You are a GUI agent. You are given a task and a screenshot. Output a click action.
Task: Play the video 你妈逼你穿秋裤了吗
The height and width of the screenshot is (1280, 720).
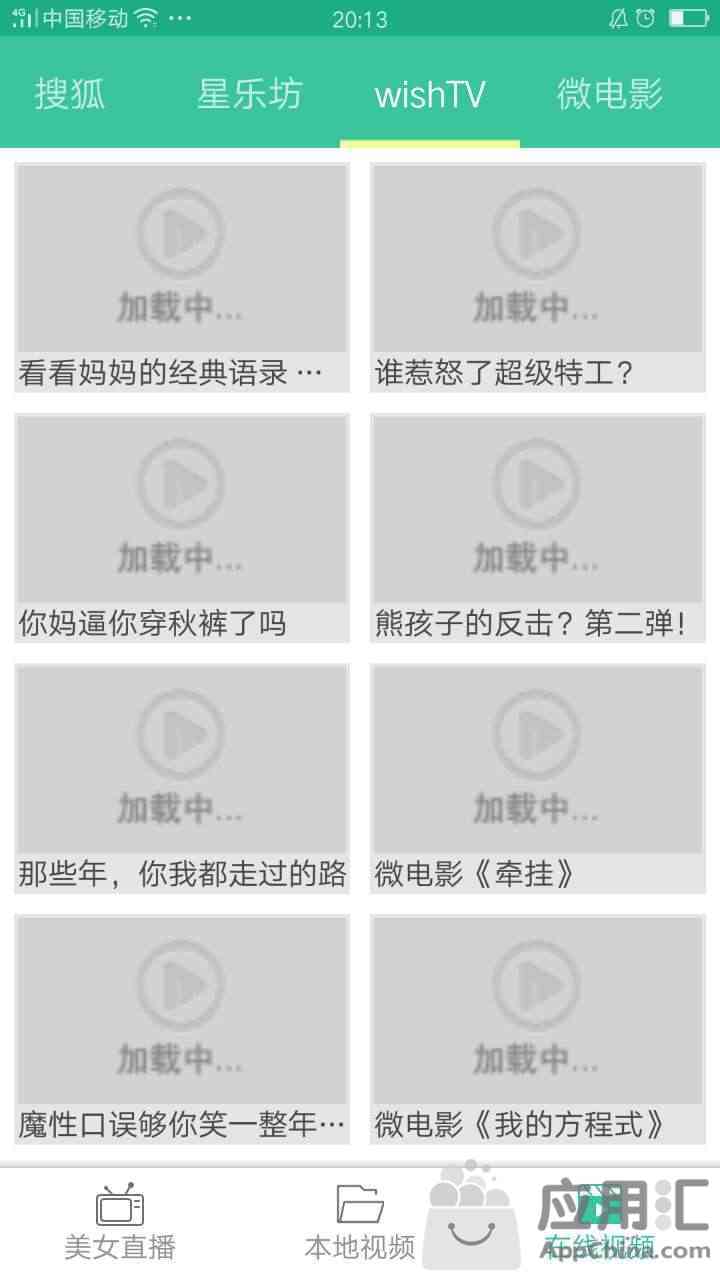182,528
